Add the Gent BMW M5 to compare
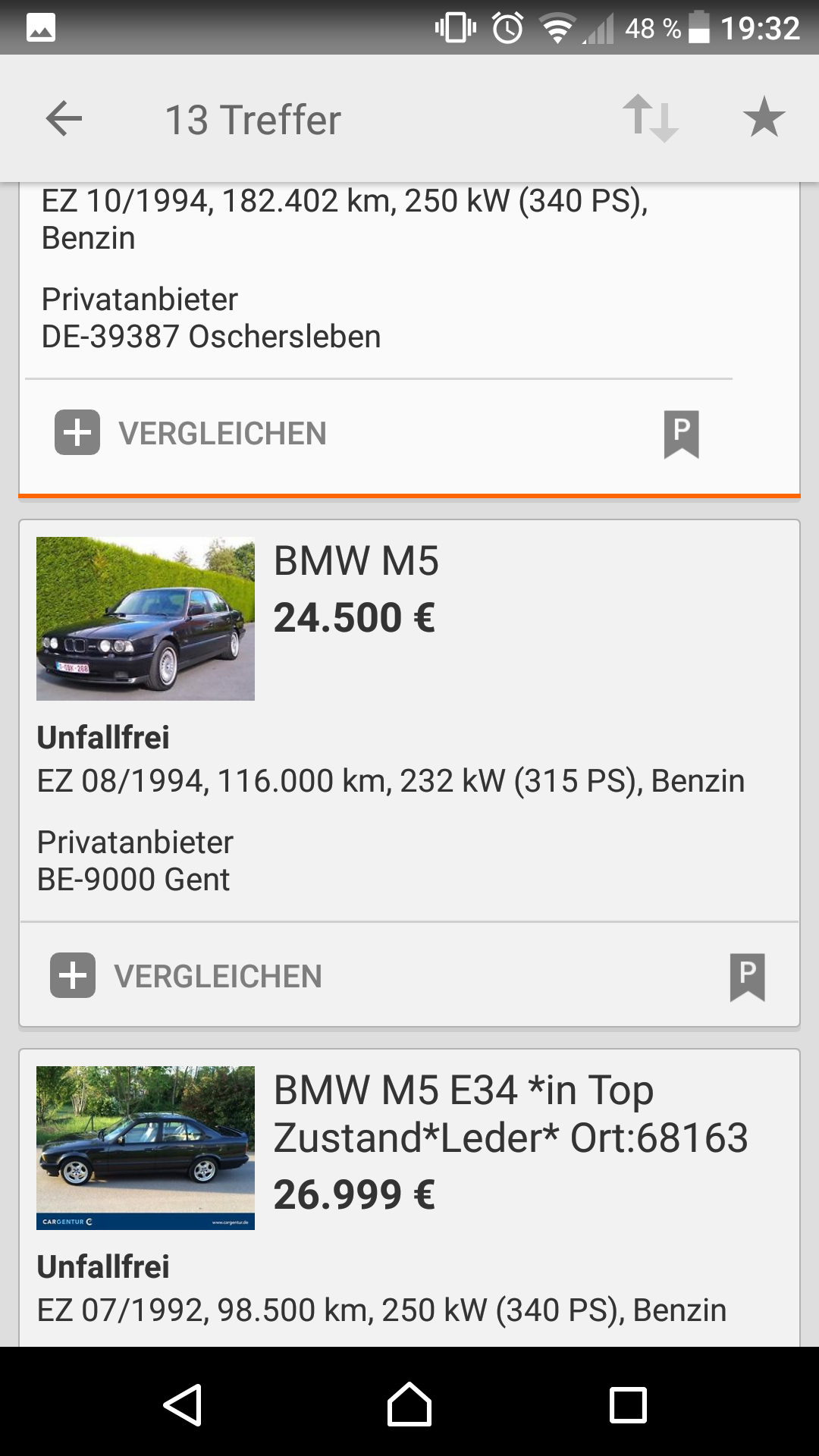819x1456 pixels. (x=186, y=976)
